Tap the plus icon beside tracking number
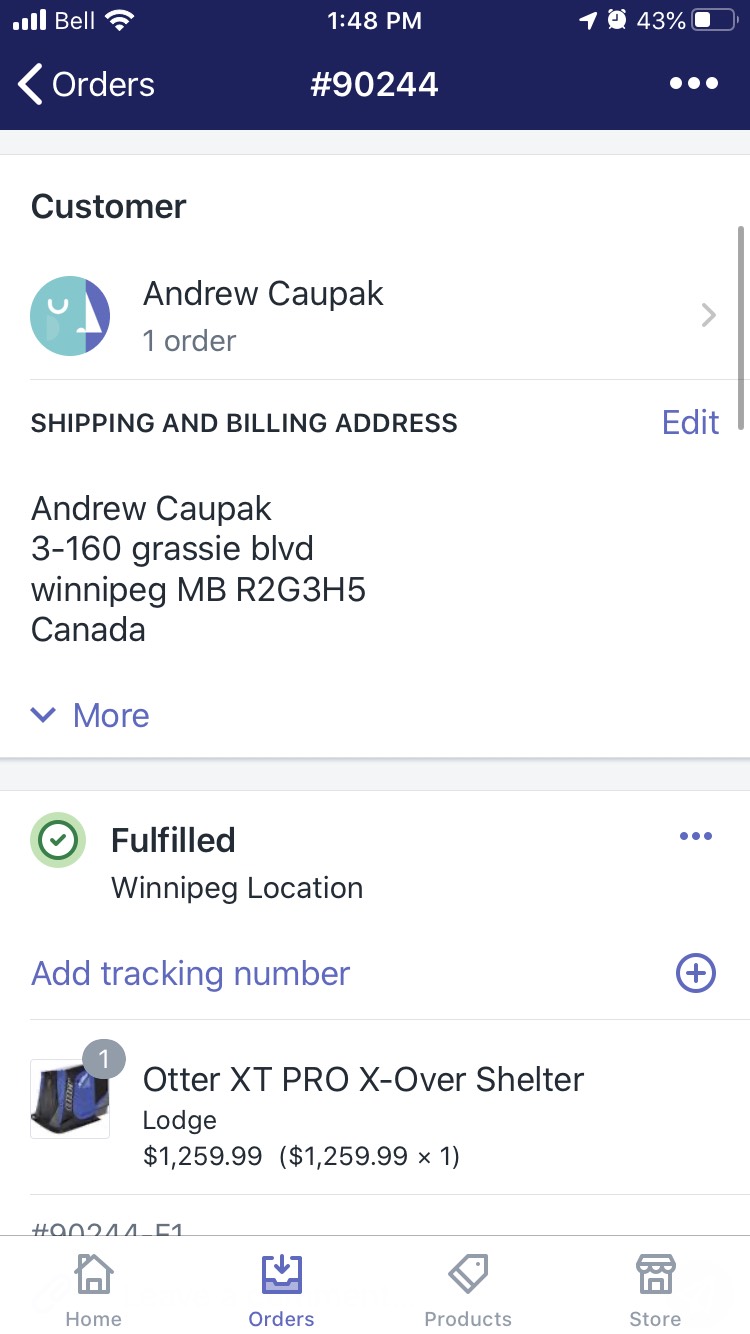 696,973
